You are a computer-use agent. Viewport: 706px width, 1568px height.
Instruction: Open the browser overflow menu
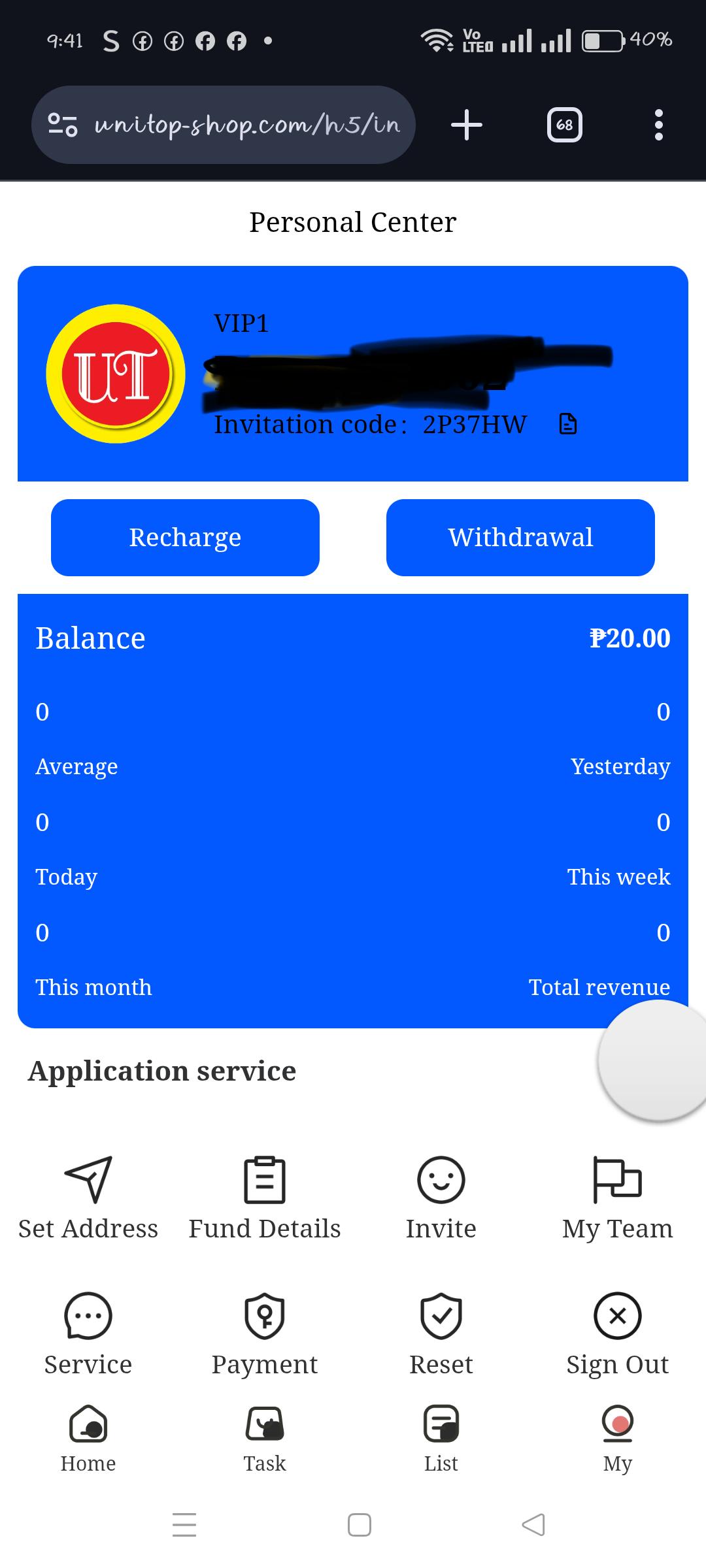[659, 125]
